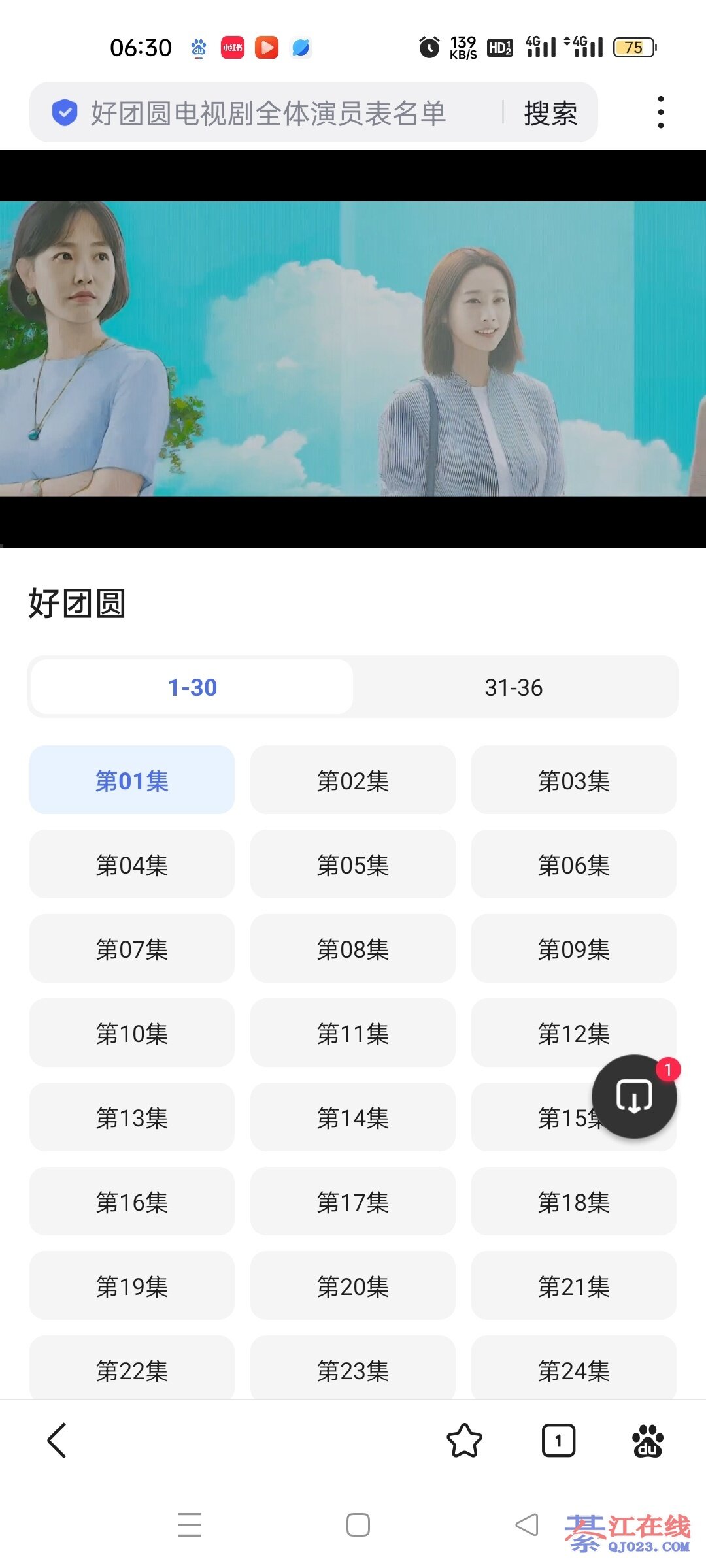706x1568 pixels.
Task: Watch episode 第14集
Action: 352,1117
